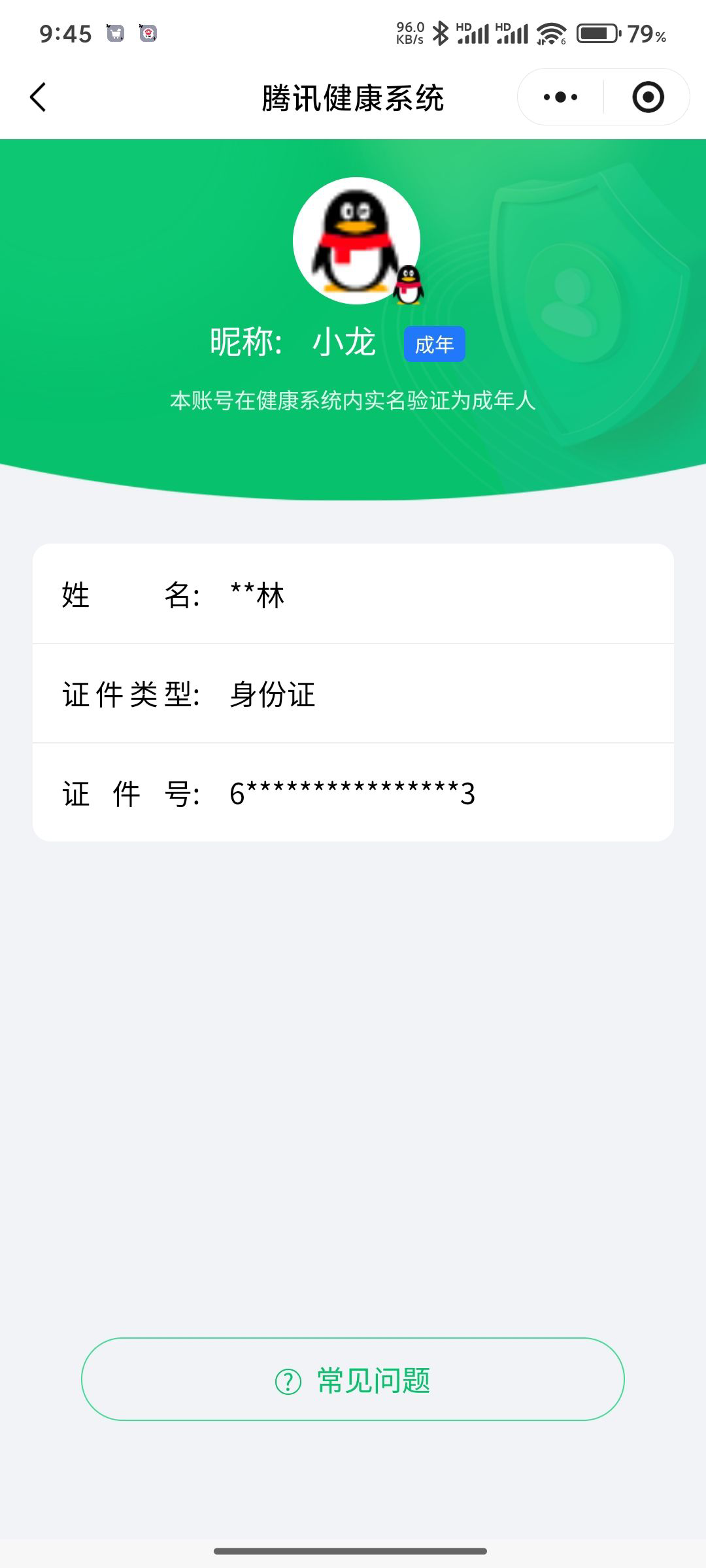Image resolution: width=706 pixels, height=1568 pixels.
Task: Tap the 腾讯健康系统 title
Action: click(353, 96)
